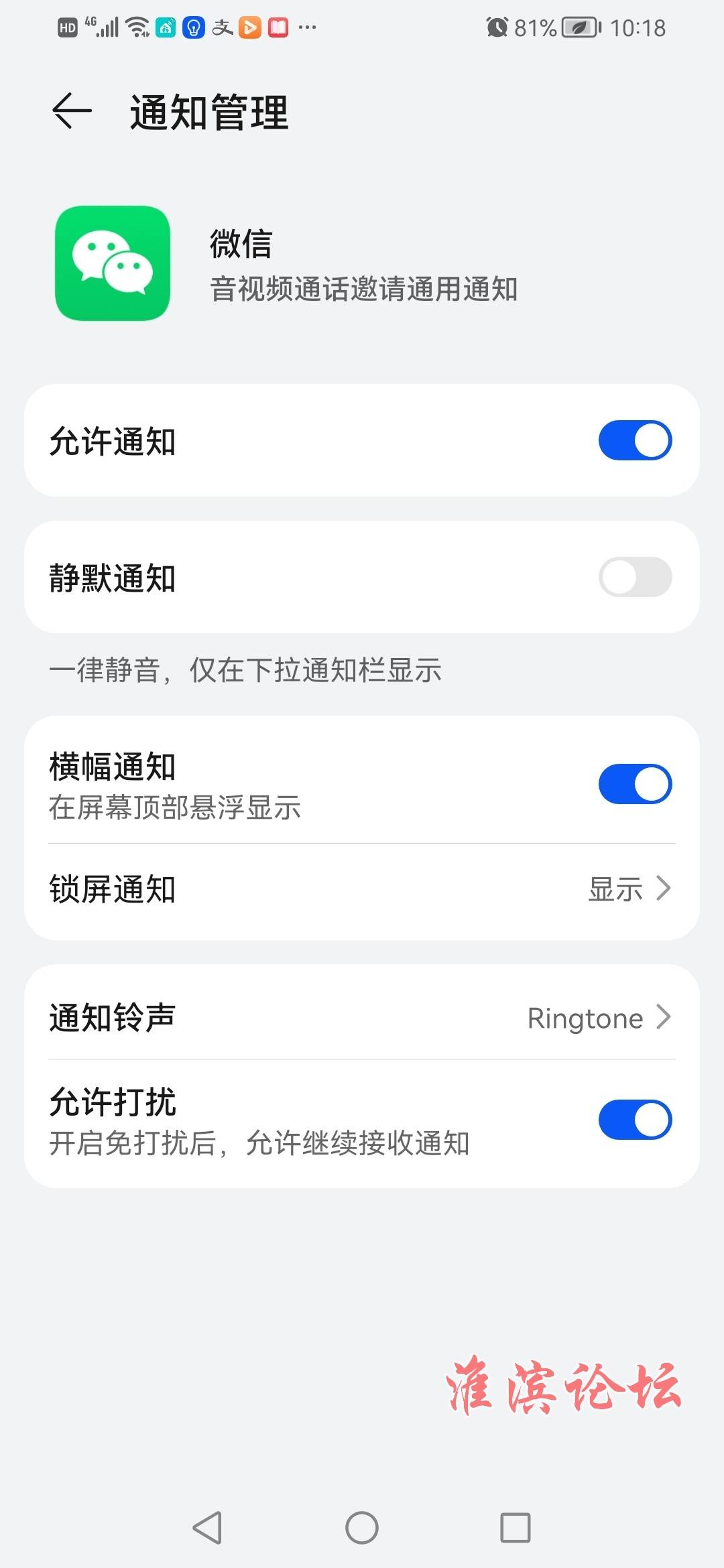Open the recent apps overview
Screen dimensions: 724x1568
tap(516, 1528)
